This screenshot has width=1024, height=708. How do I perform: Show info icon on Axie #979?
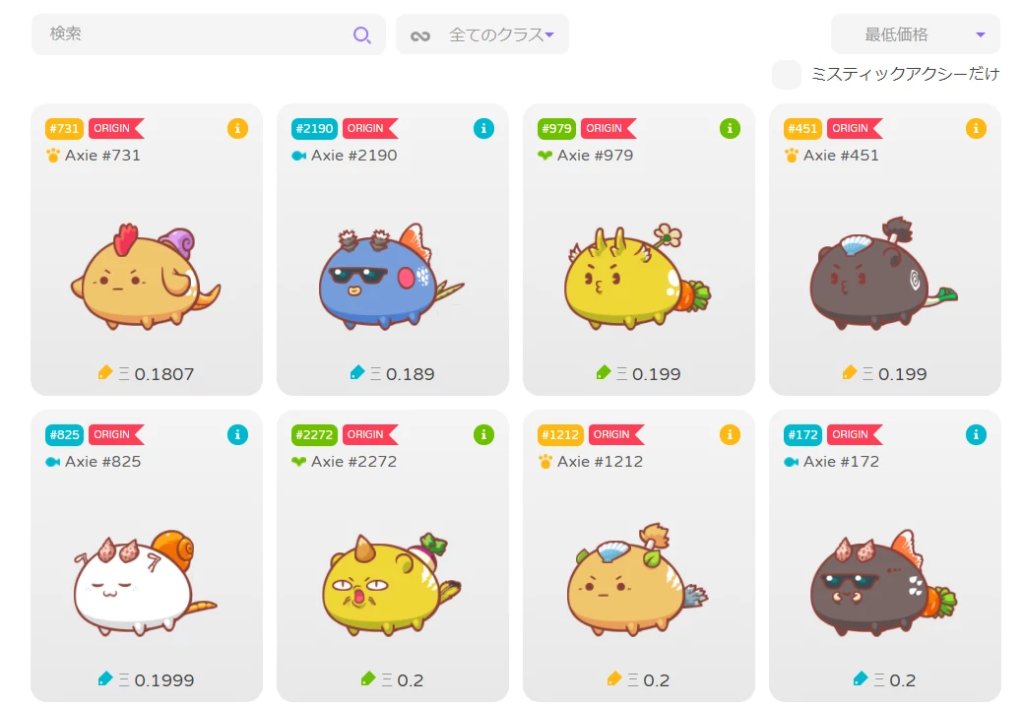point(730,128)
